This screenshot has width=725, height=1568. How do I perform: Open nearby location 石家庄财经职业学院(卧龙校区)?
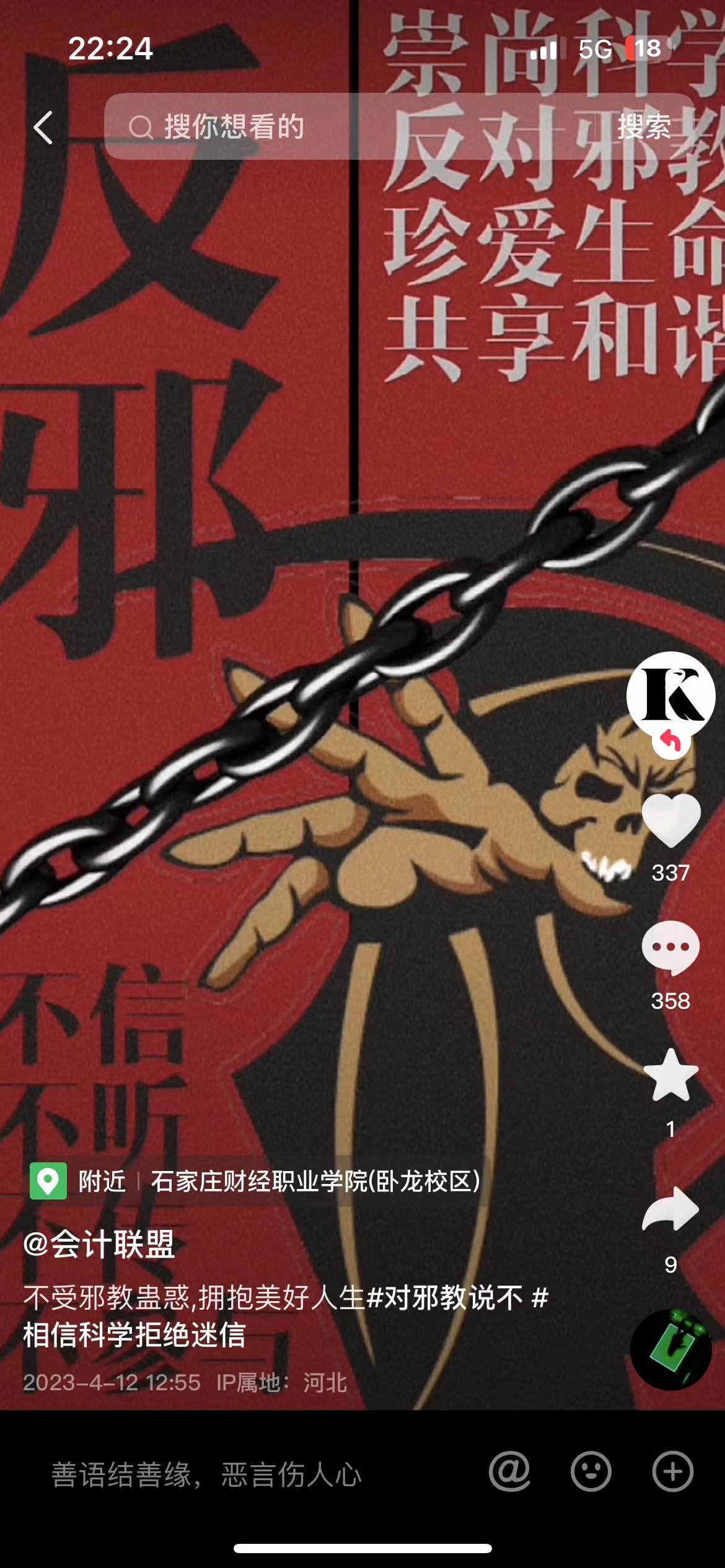click(315, 1181)
